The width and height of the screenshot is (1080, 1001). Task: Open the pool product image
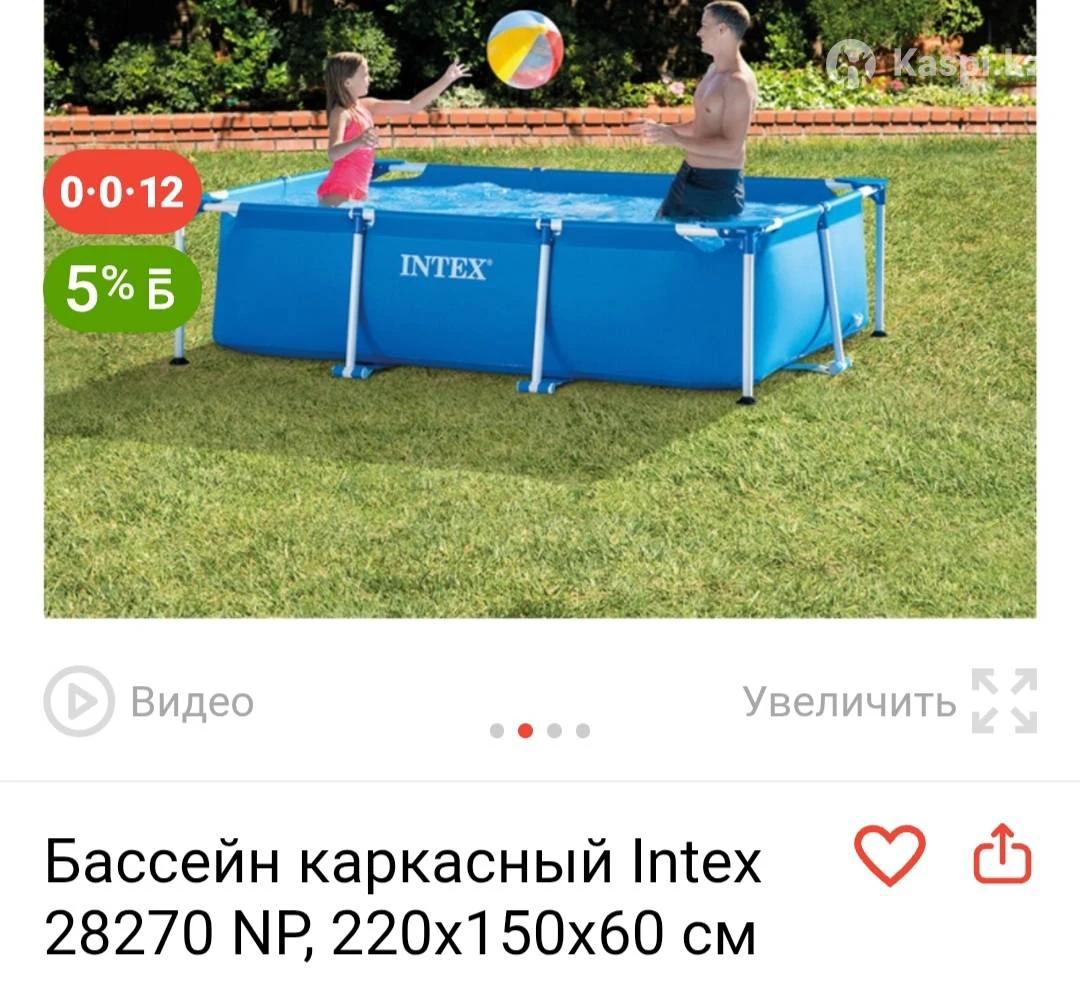pyautogui.click(x=540, y=320)
